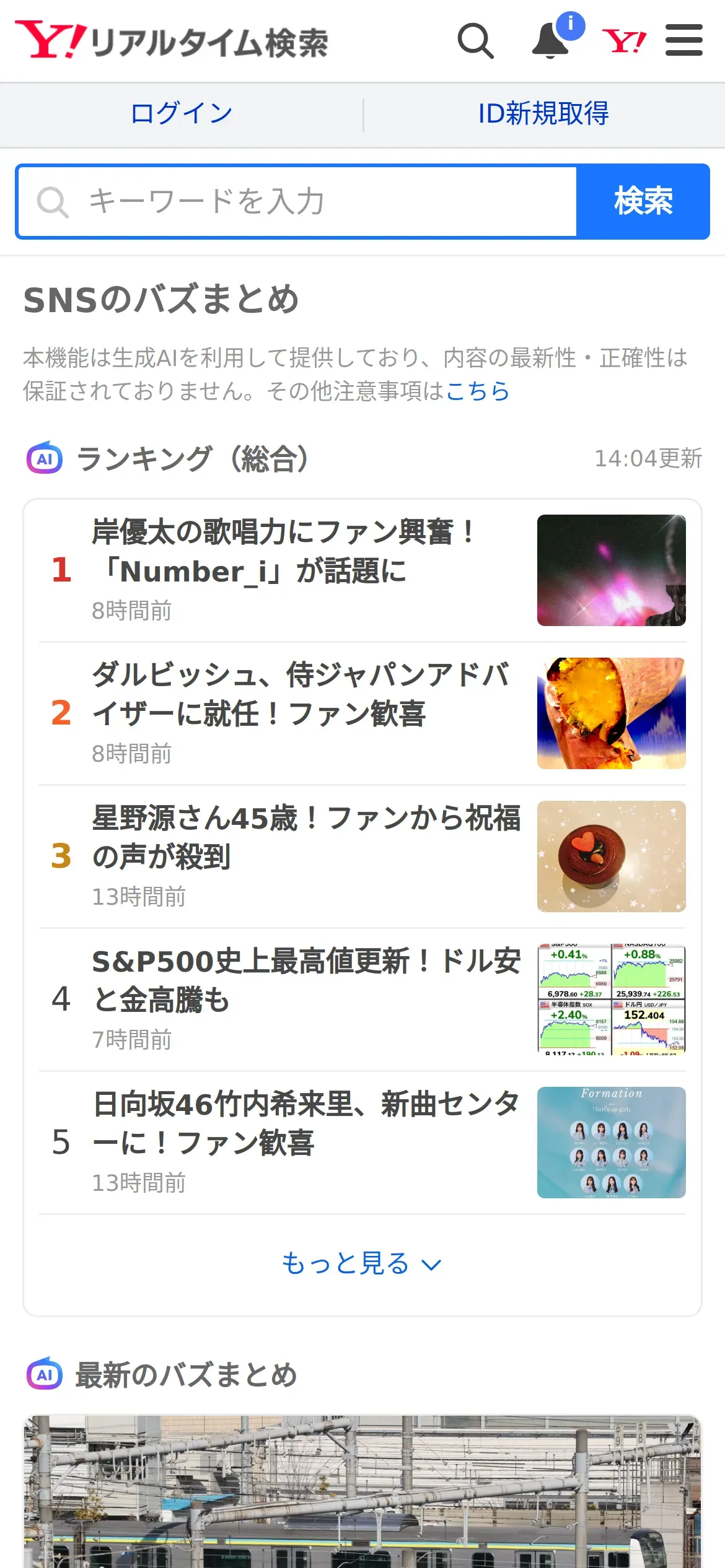Screen dimensions: 725x1568
Task: Open the hamburger menu
Action: coord(683,41)
